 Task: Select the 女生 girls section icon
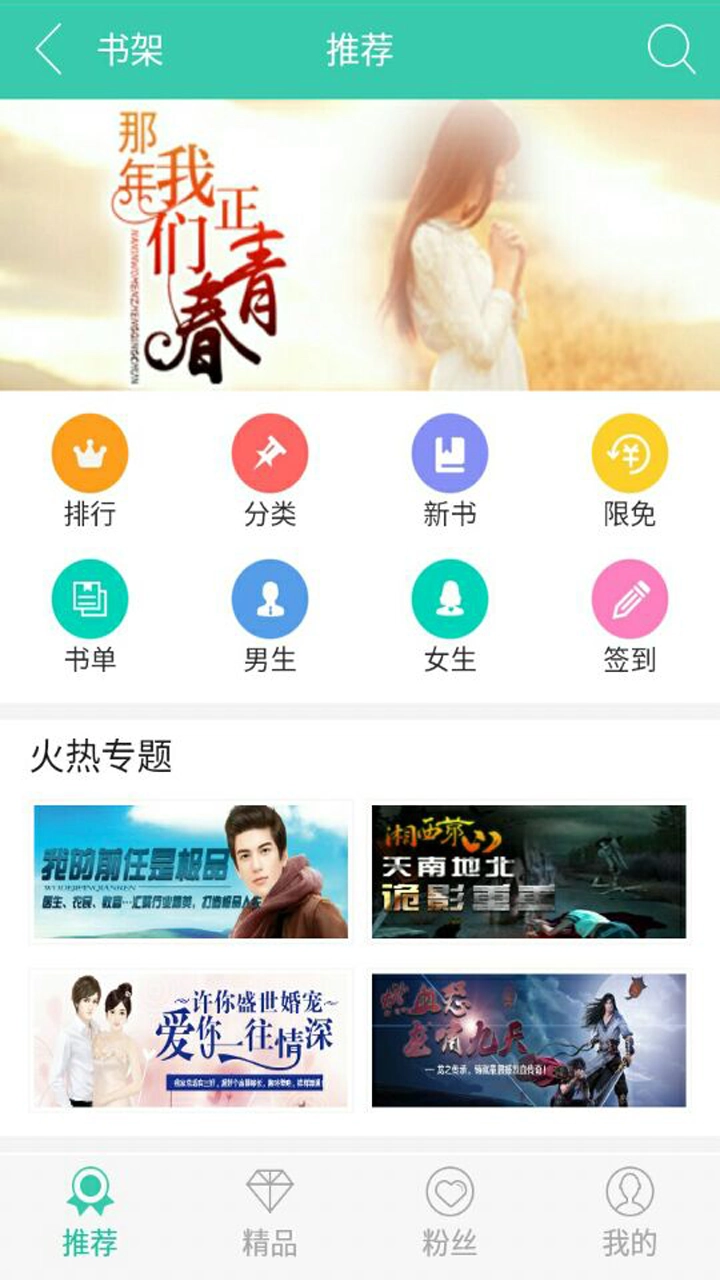pyautogui.click(x=448, y=600)
